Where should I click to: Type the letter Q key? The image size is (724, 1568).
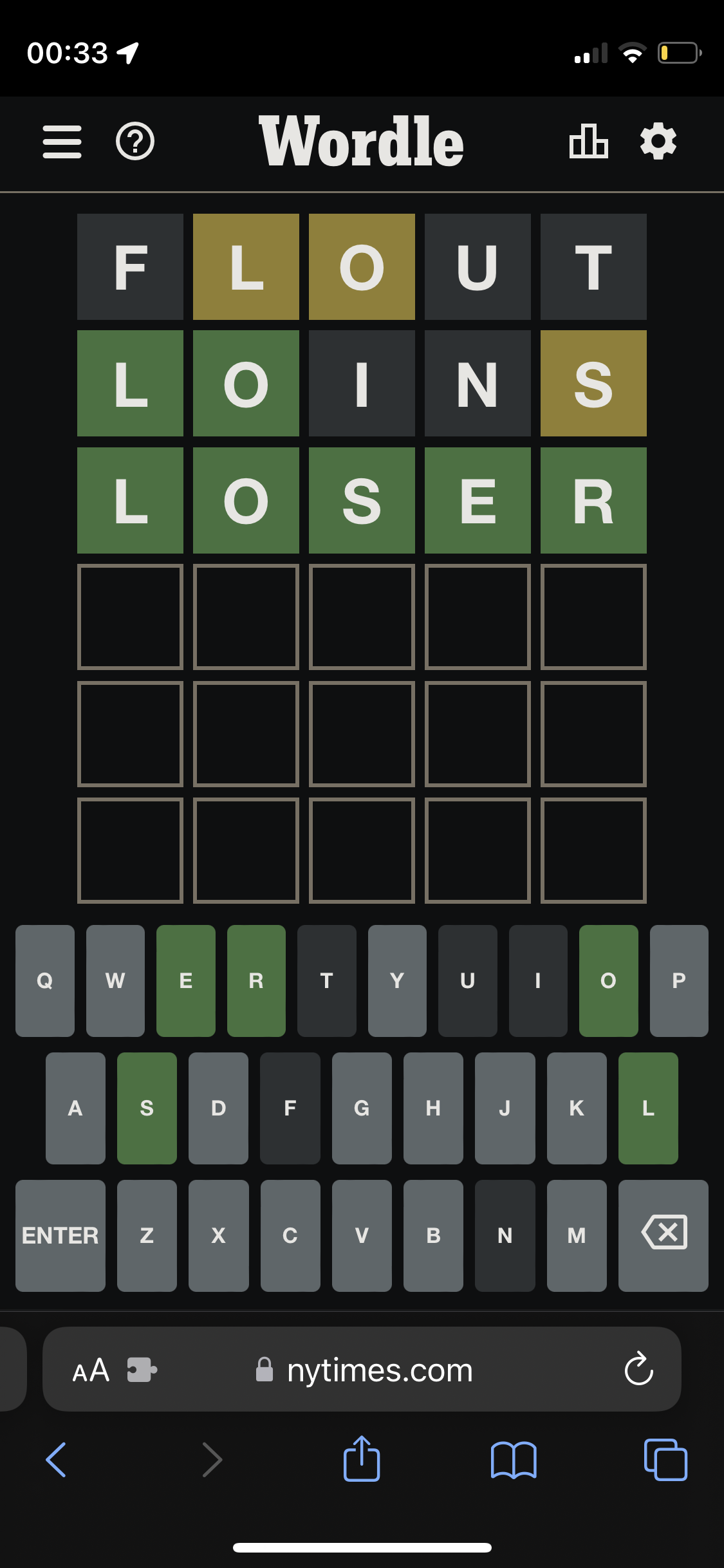(x=44, y=980)
